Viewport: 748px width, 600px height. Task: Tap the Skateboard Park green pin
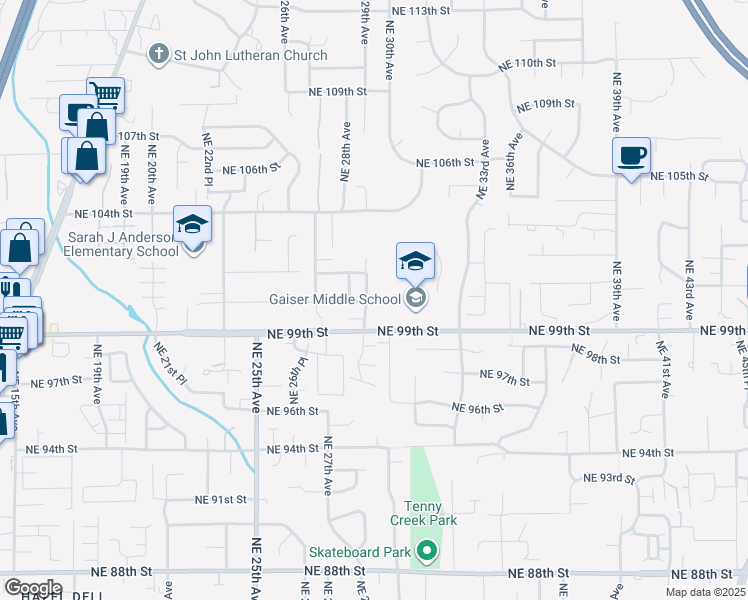pos(427,551)
